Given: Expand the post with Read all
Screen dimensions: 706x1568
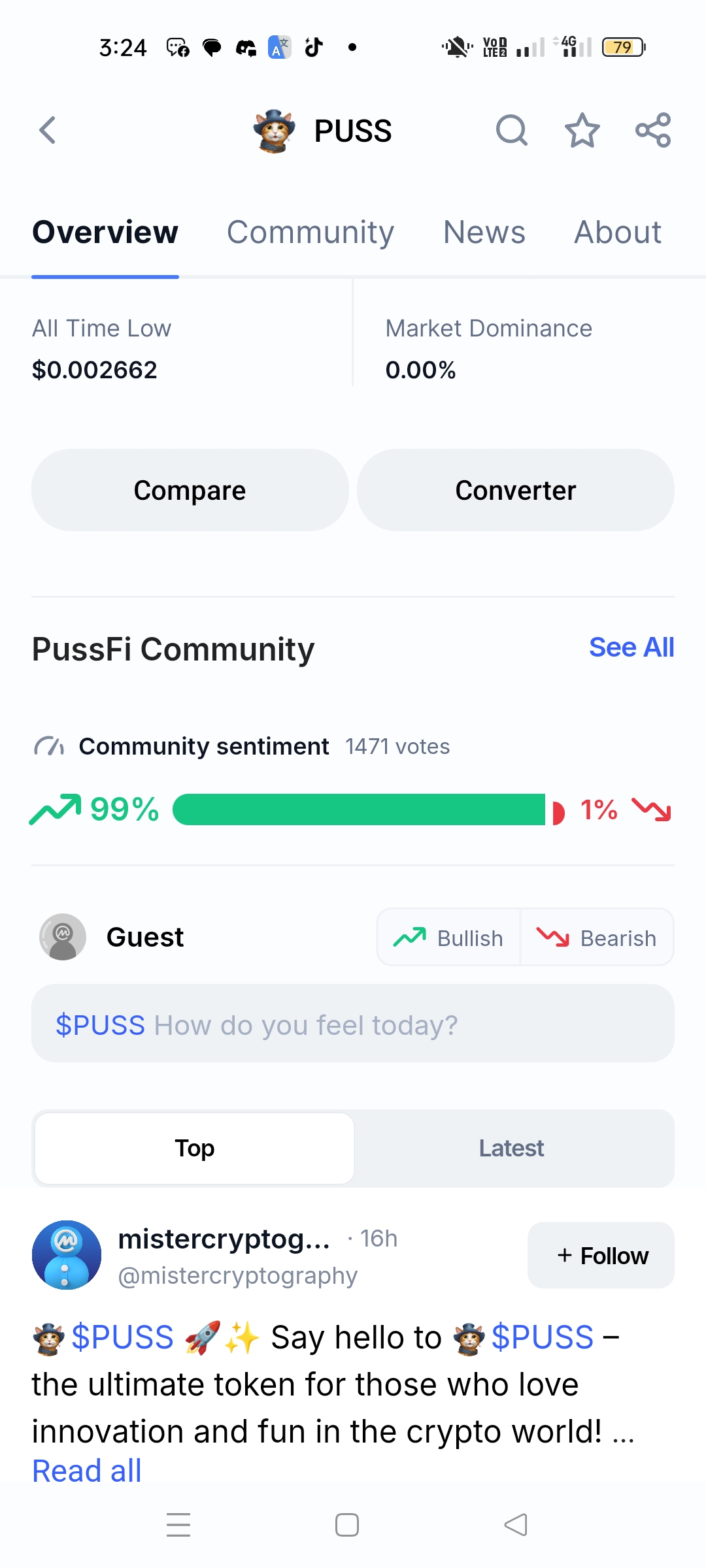Looking at the screenshot, I should [x=87, y=1471].
